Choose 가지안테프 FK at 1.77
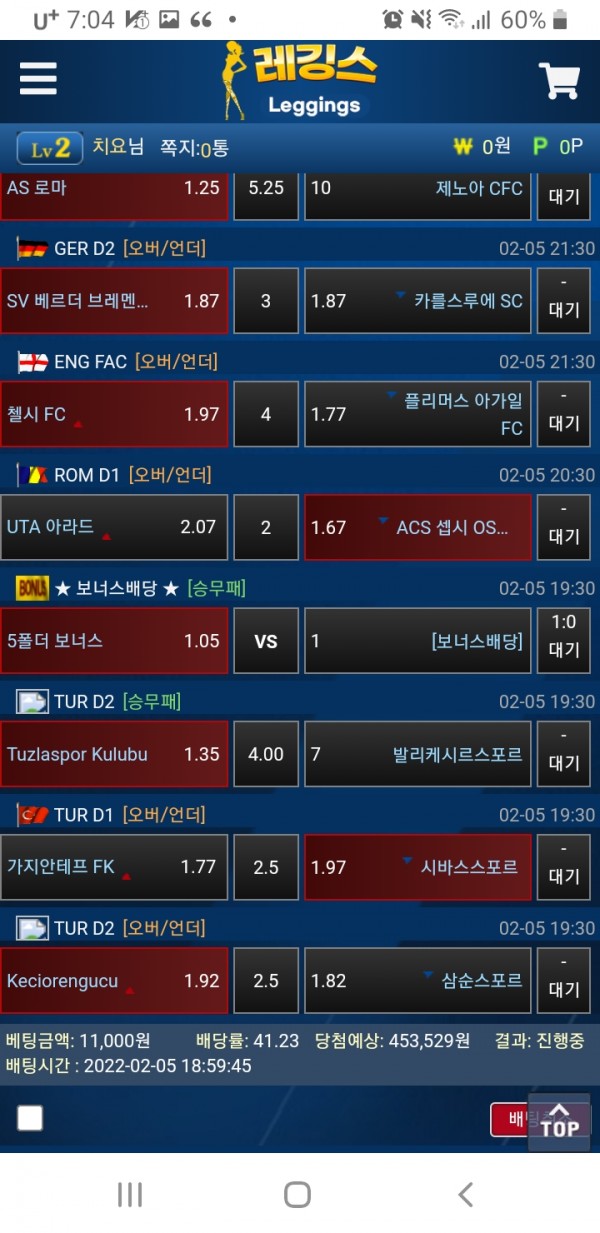This screenshot has height=1233, width=600. (114, 867)
